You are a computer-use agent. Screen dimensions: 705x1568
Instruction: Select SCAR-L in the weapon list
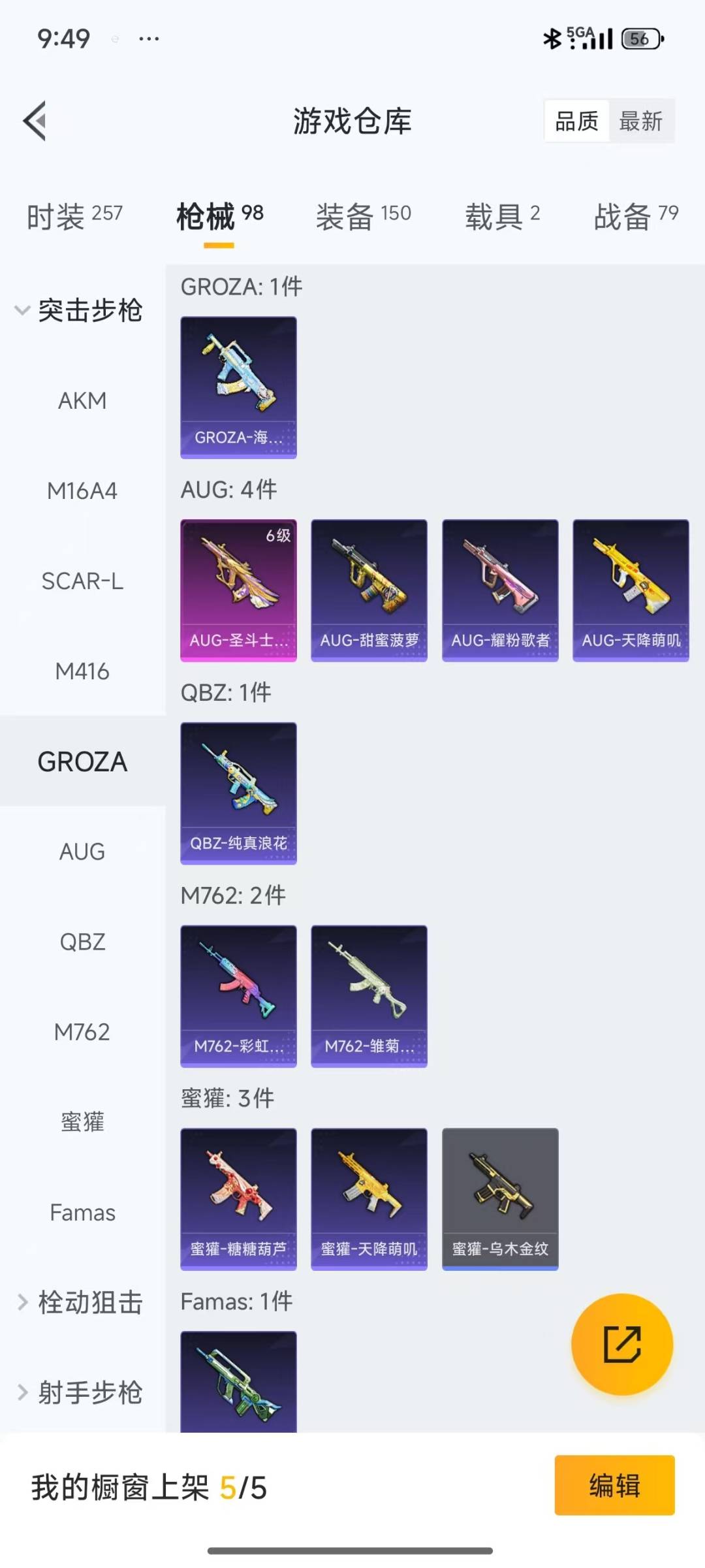tap(82, 581)
